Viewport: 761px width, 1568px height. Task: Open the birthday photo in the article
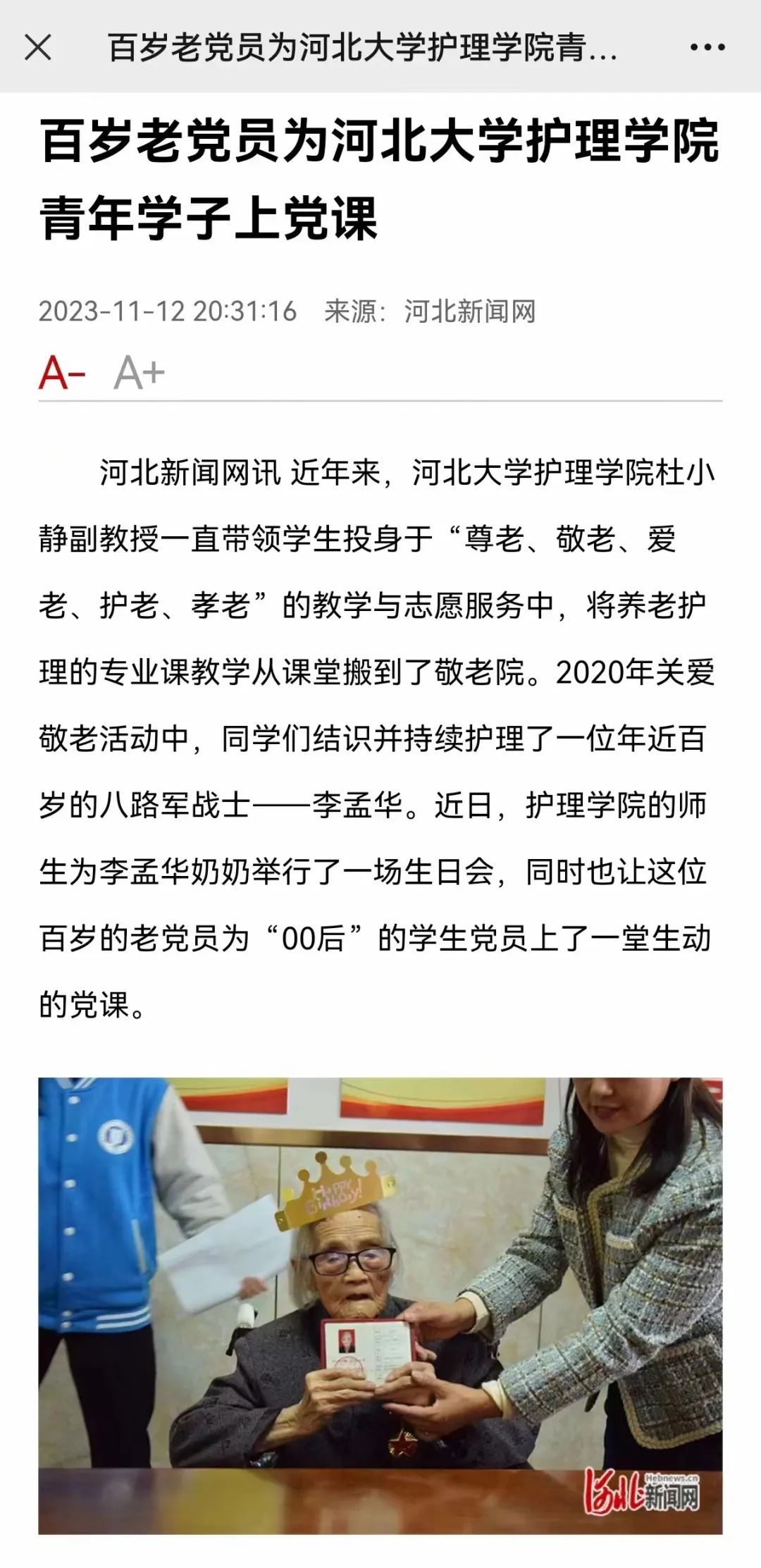[x=380, y=1306]
